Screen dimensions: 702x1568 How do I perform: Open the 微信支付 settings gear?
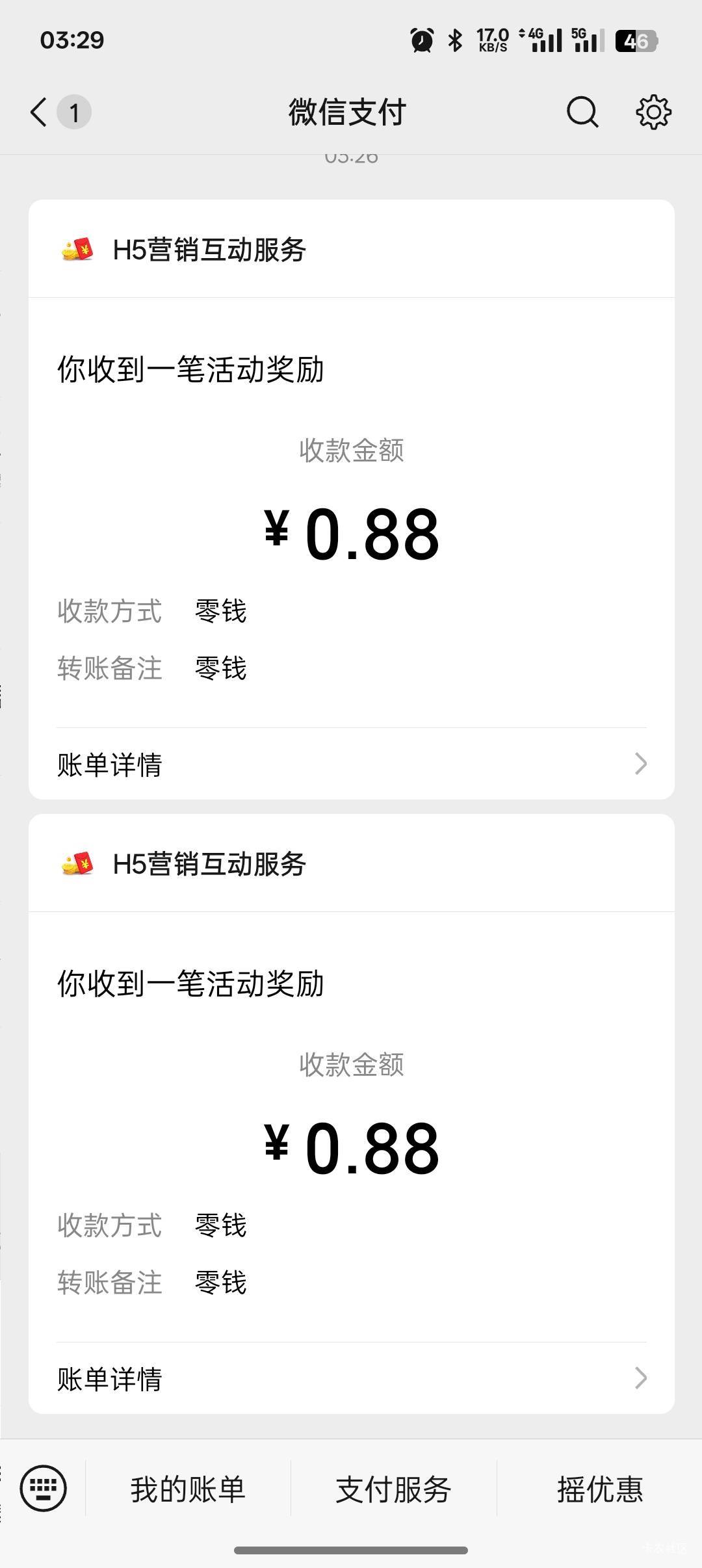[x=653, y=112]
